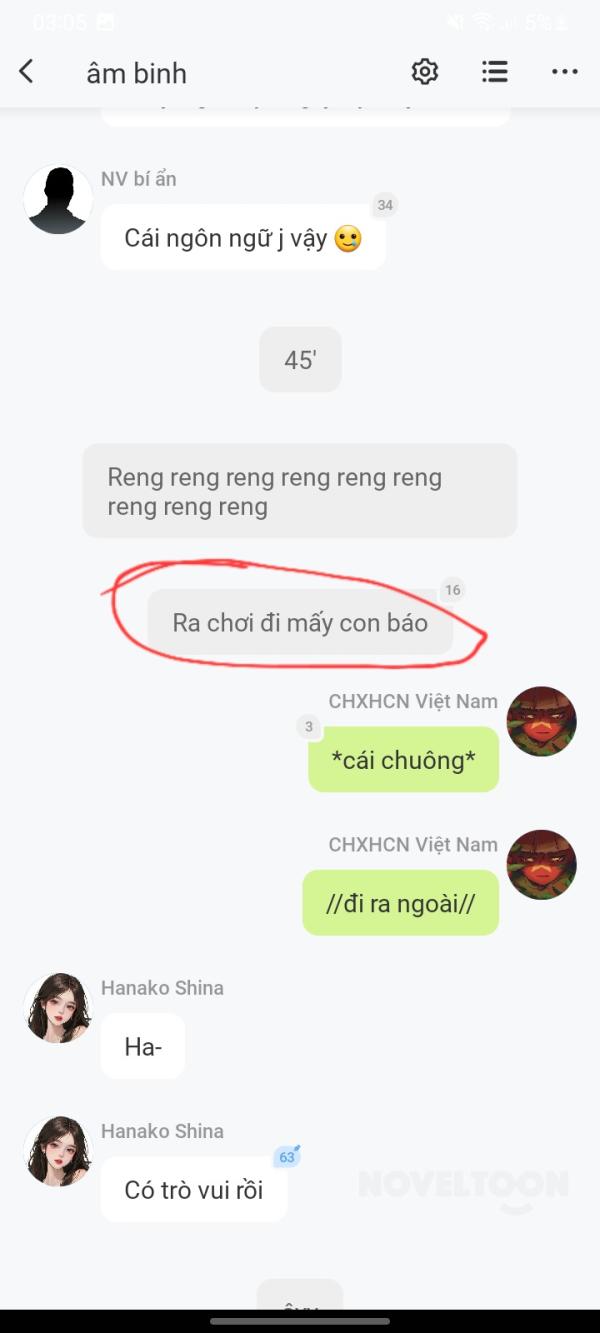Go back from the âm binh chapter
This screenshot has height=1333, width=600.
[x=27, y=72]
